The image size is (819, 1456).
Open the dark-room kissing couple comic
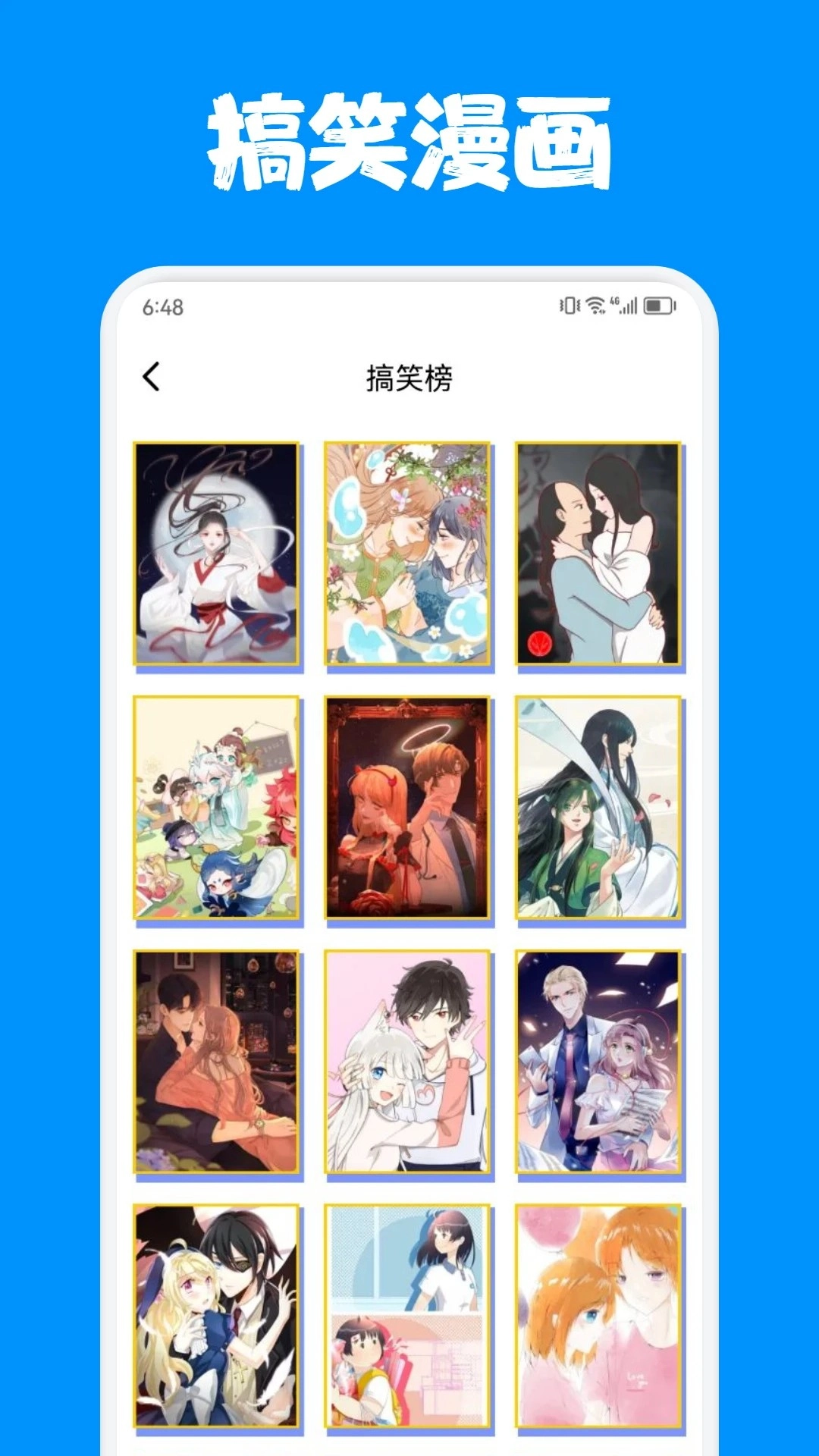[218, 1062]
